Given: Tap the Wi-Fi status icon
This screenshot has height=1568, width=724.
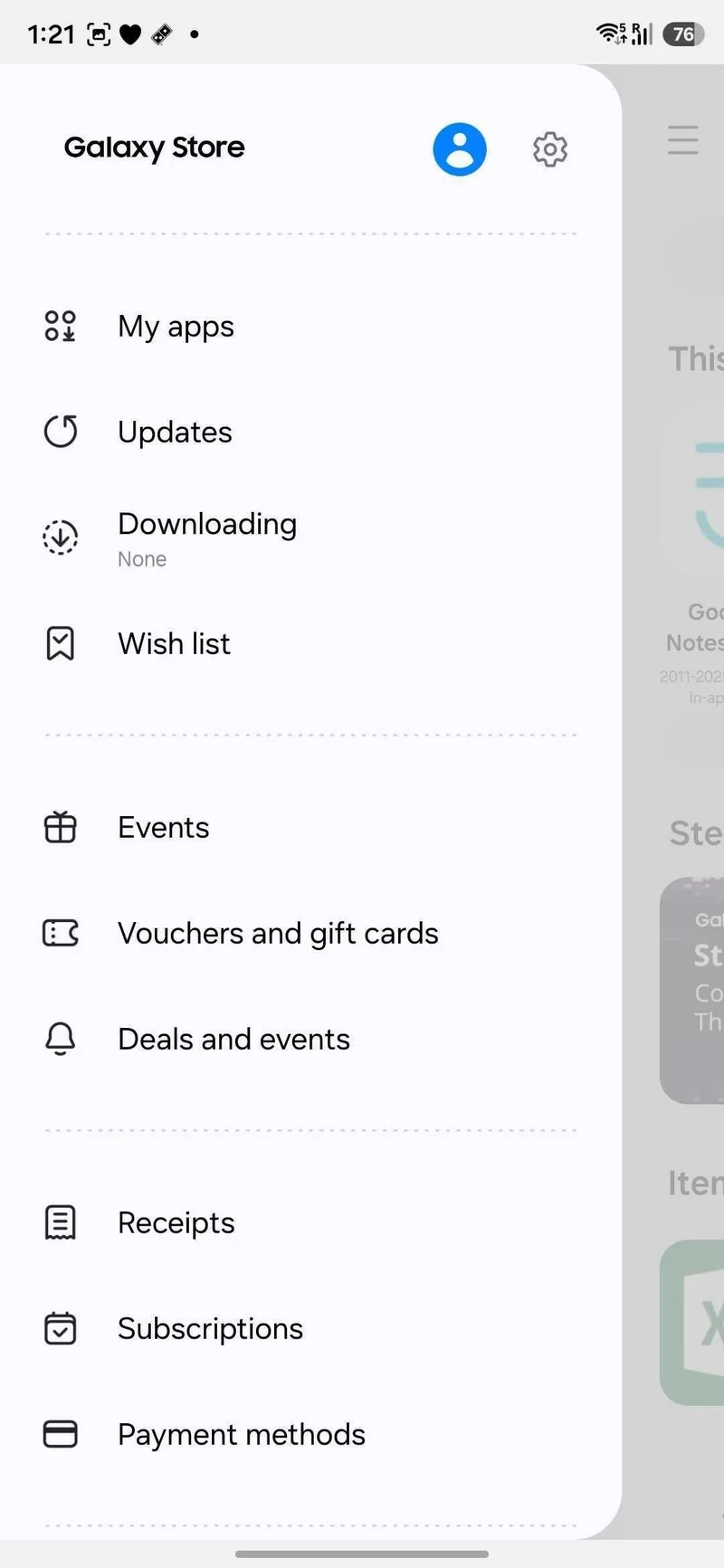Looking at the screenshot, I should pos(606,33).
